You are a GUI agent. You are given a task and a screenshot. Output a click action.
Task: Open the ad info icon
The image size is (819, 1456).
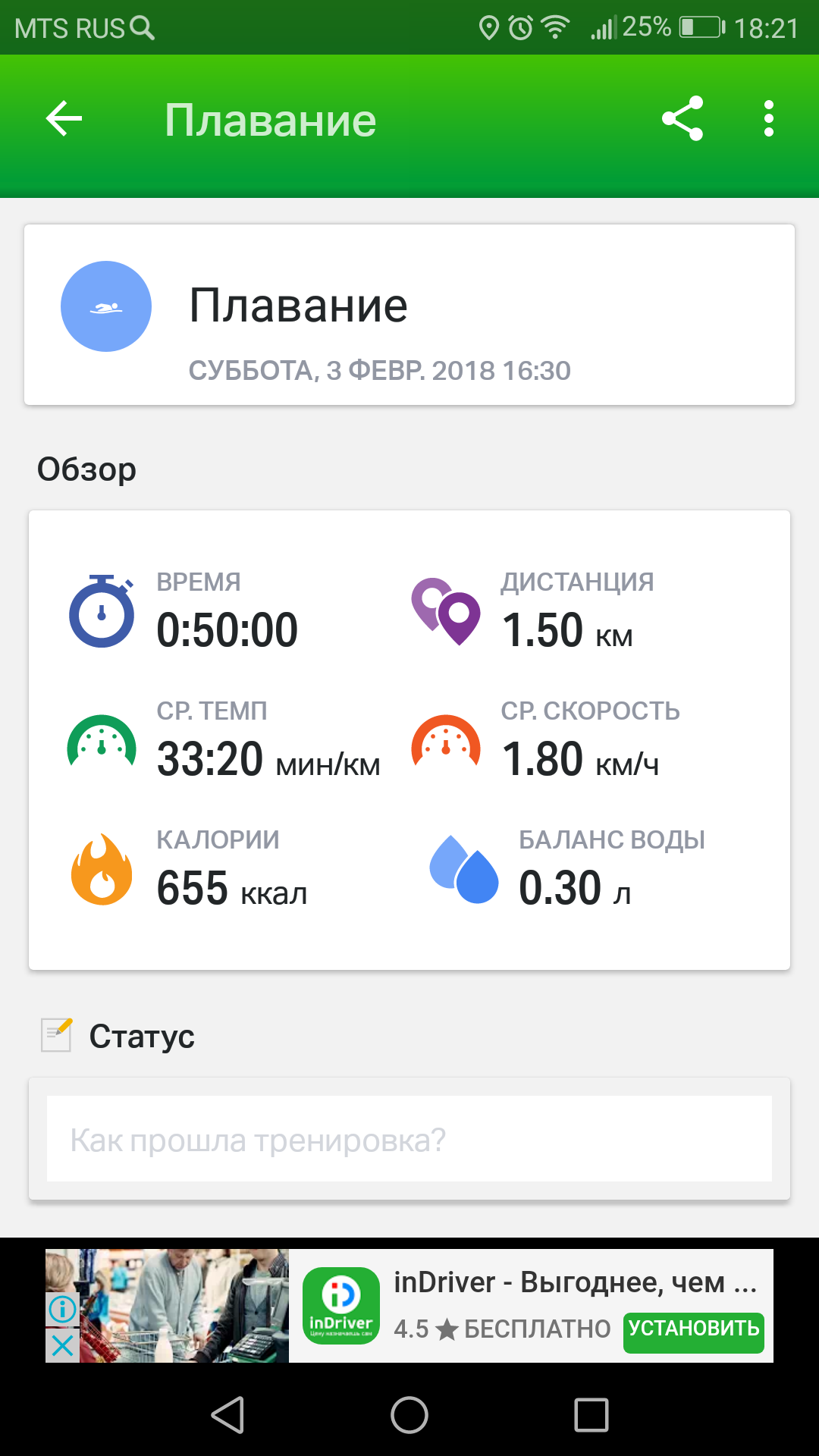[x=62, y=1309]
